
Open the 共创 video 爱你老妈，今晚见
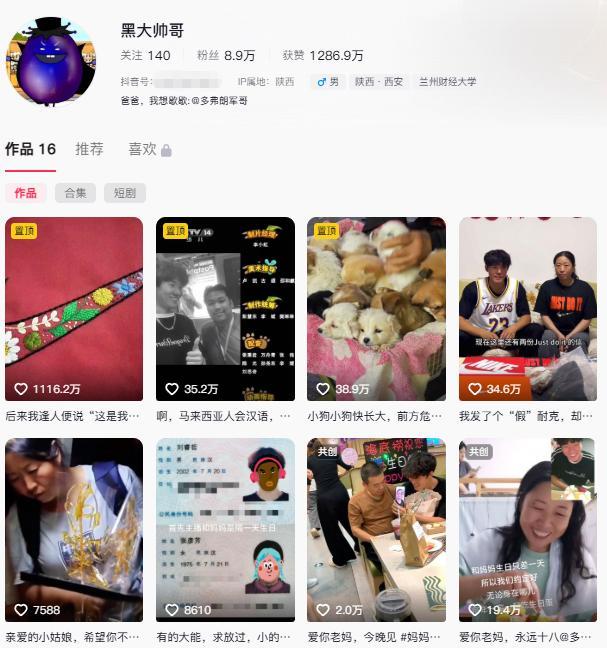(376, 529)
